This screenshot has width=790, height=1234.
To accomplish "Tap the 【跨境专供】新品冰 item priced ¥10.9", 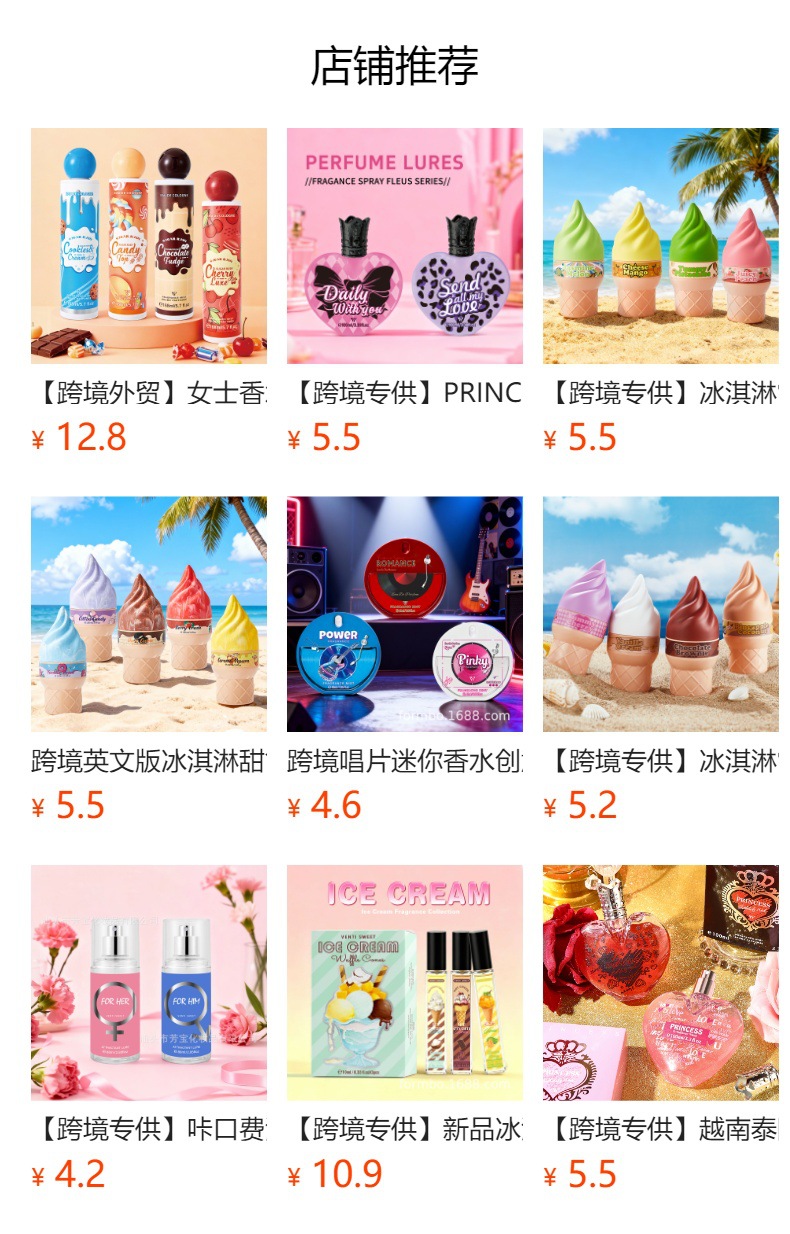I will pos(405,1029).
